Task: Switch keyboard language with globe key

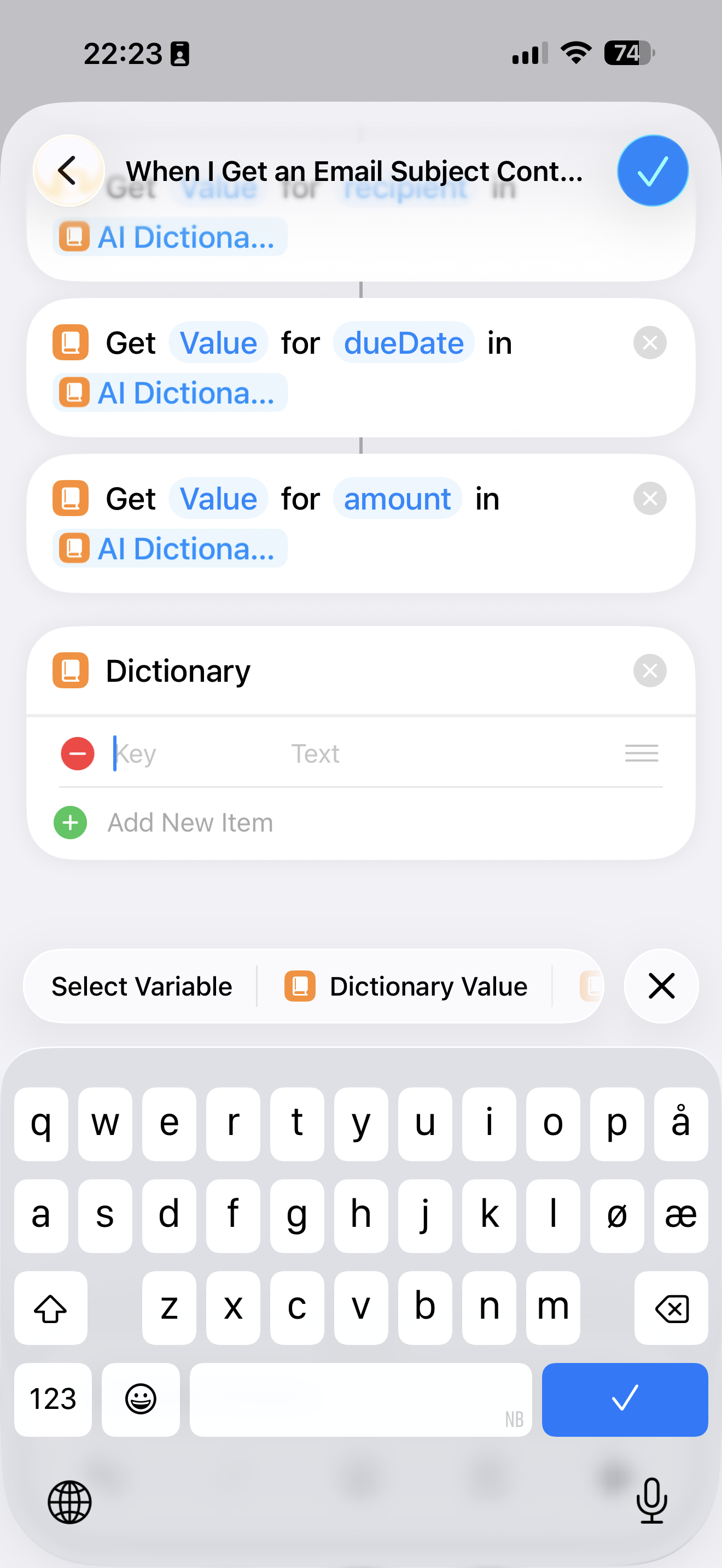Action: point(69,1502)
